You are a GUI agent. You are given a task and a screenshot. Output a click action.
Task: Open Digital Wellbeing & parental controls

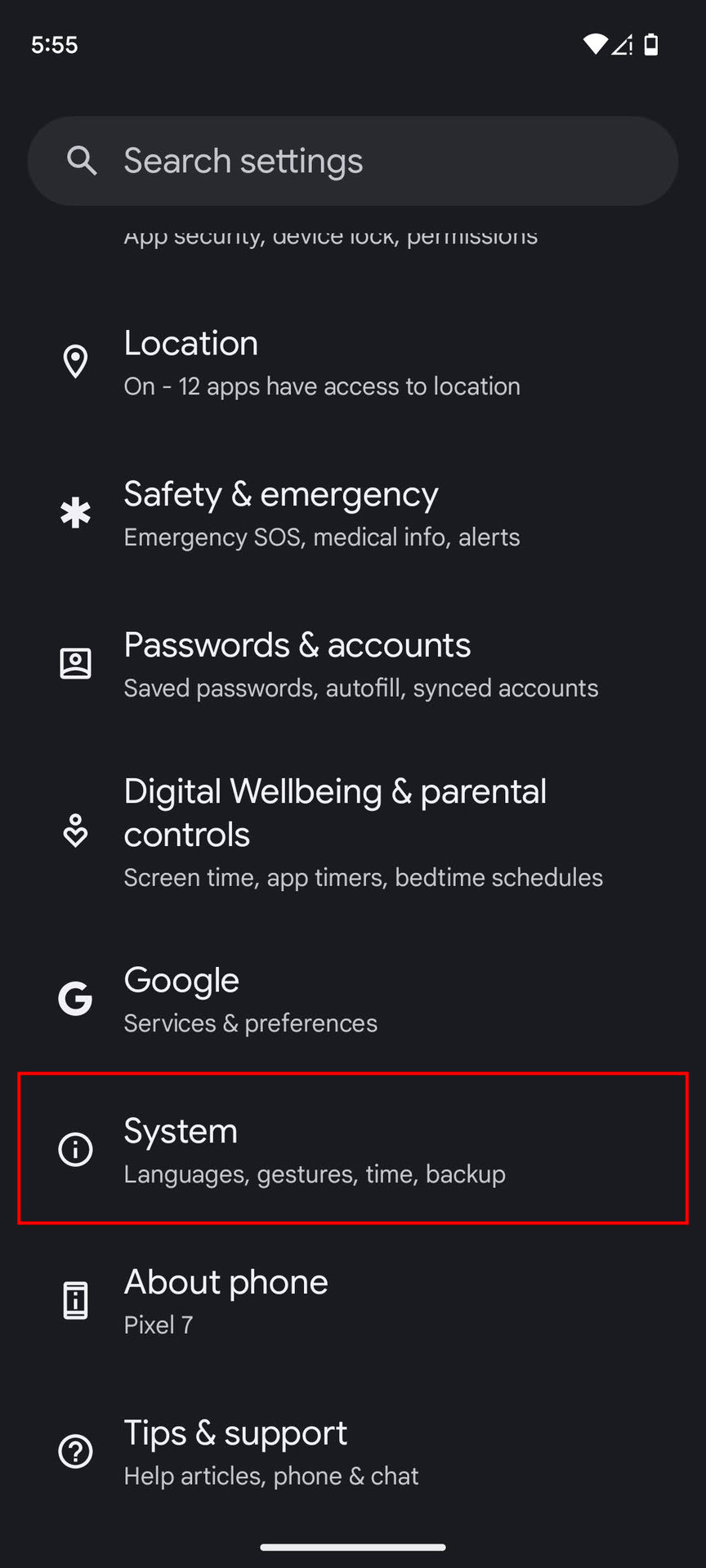(x=353, y=831)
